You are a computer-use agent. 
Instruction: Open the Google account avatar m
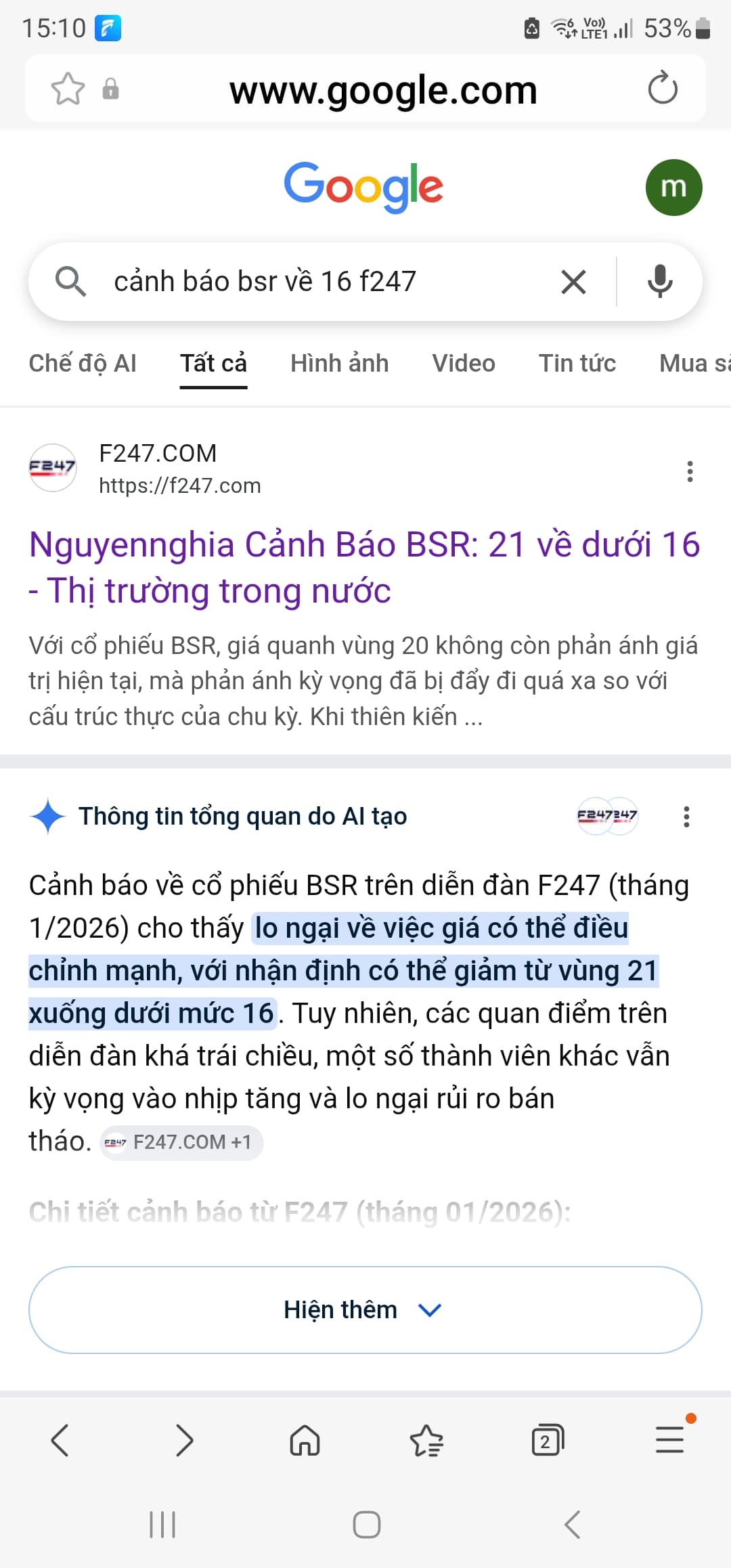(x=673, y=188)
